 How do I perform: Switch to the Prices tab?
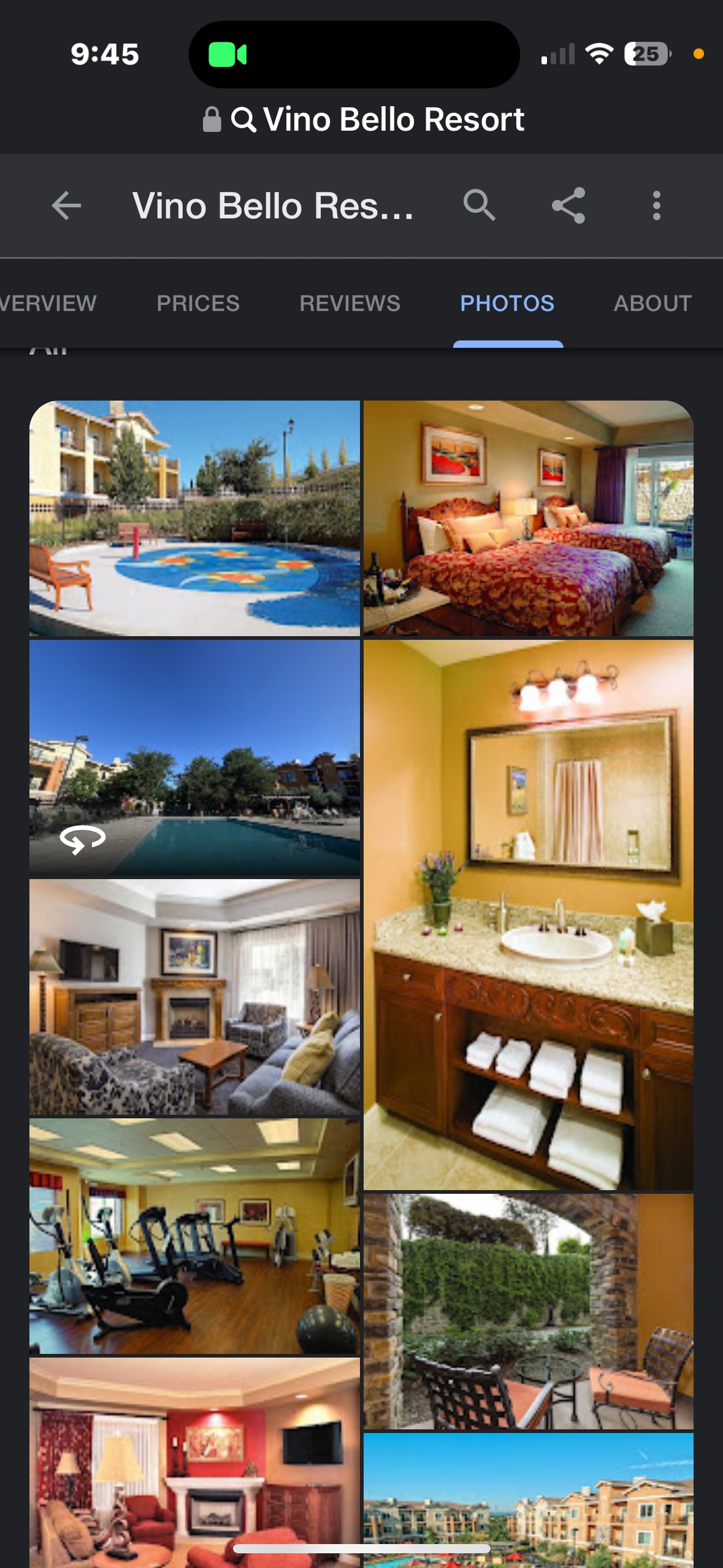(x=198, y=303)
